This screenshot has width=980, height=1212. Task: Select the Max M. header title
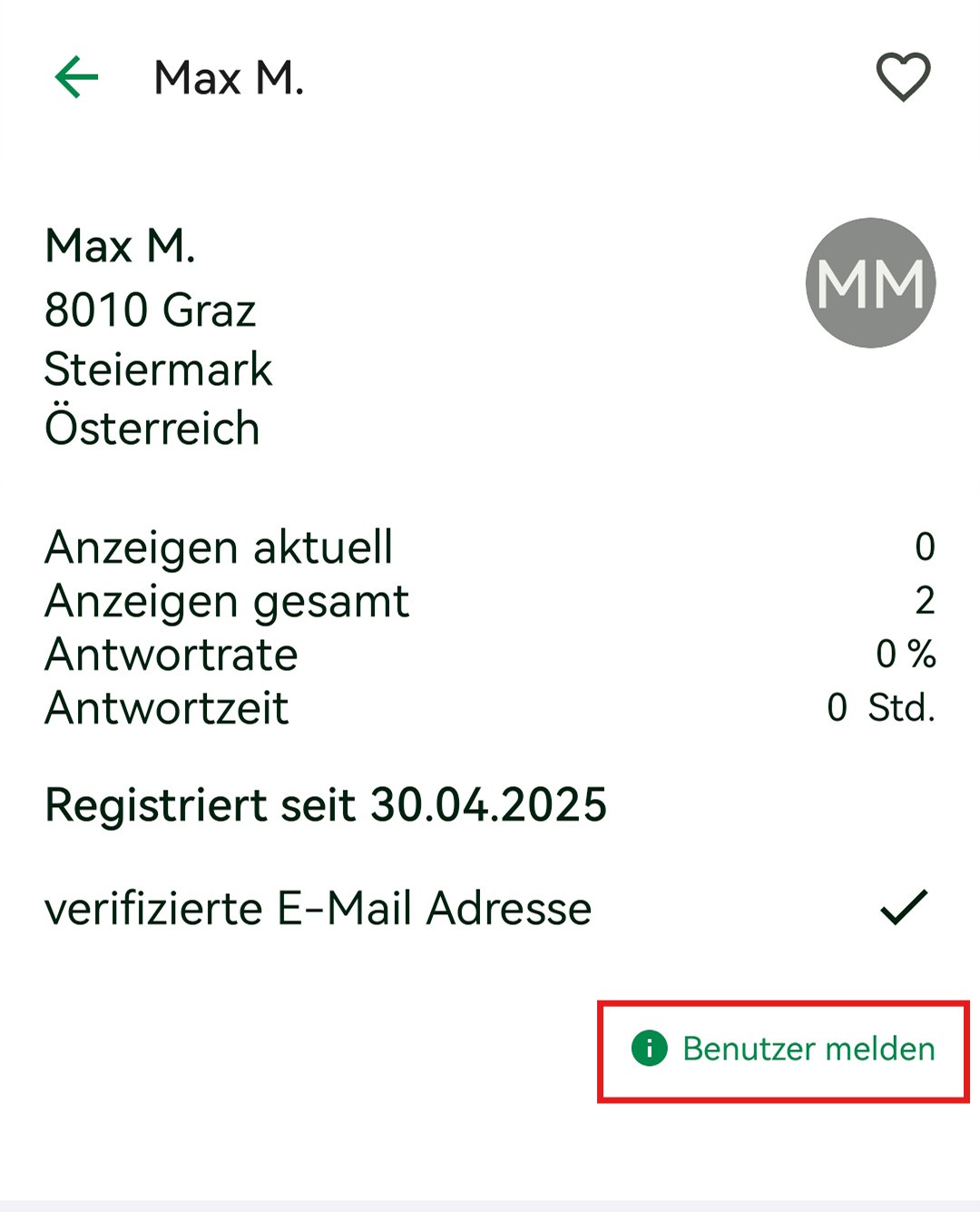[x=229, y=78]
